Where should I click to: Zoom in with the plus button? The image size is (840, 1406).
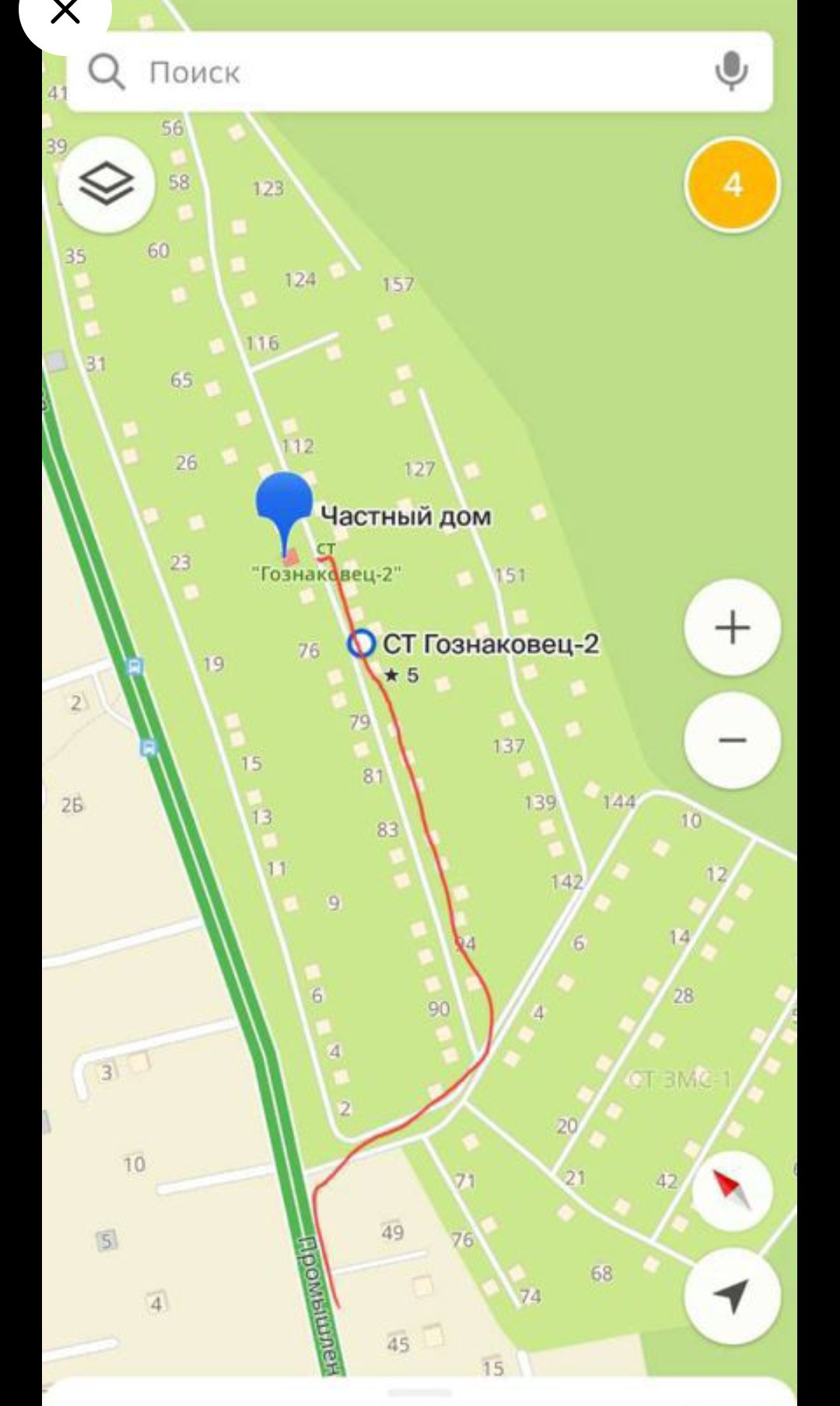(x=732, y=627)
